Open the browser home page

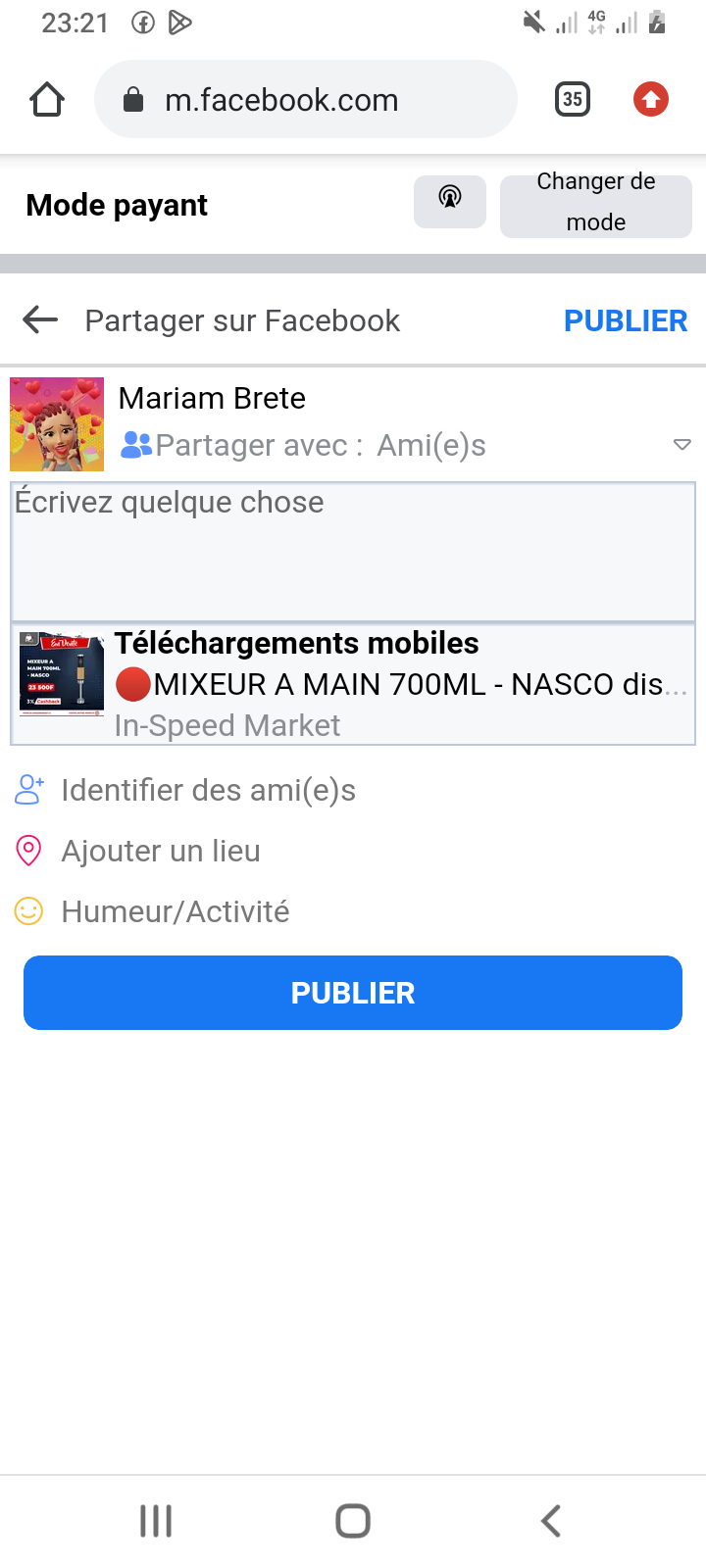(47, 100)
